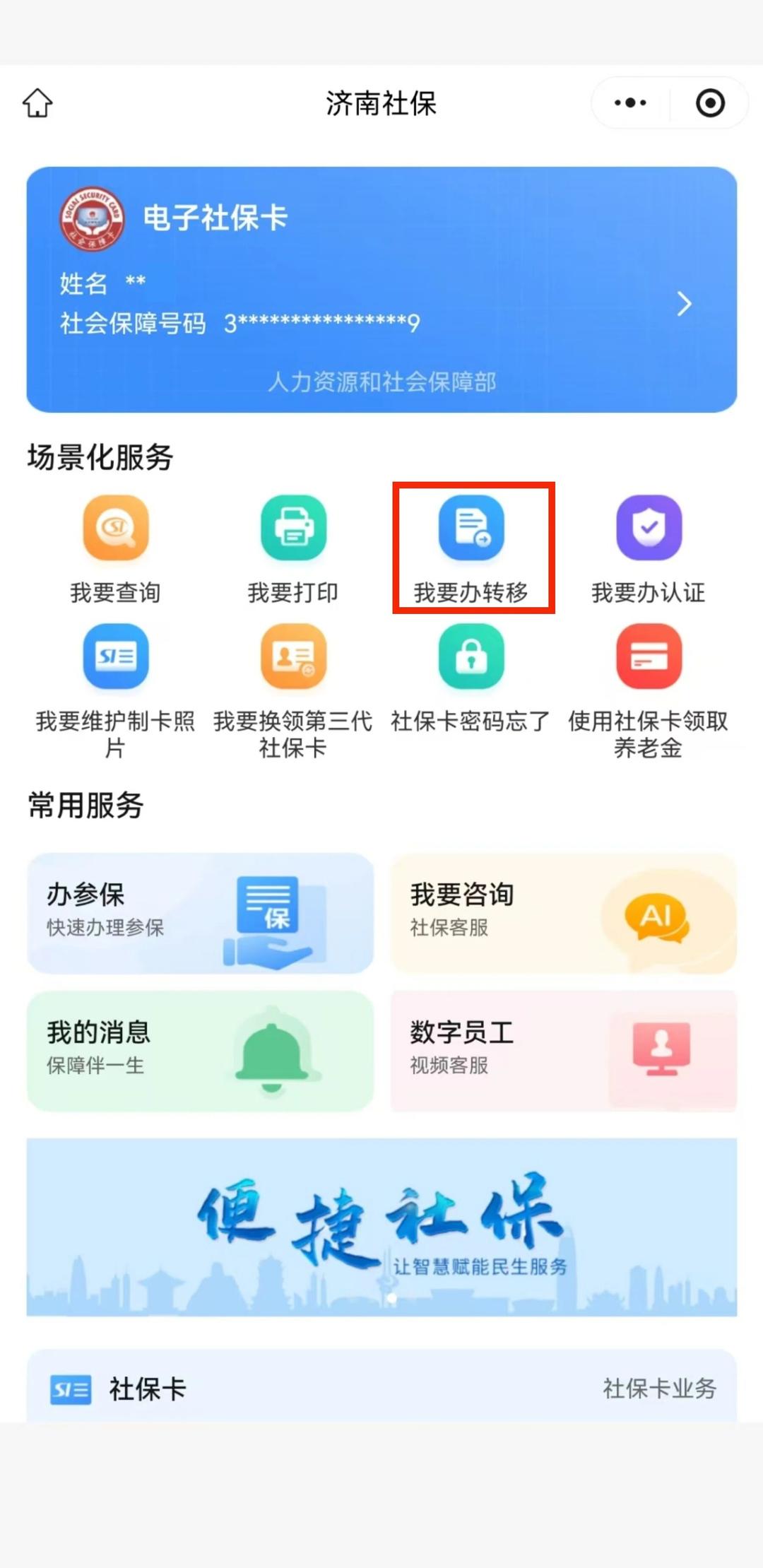The image size is (763, 1568).
Task: Open the 办参保 card
Action: pyautogui.click(x=201, y=913)
